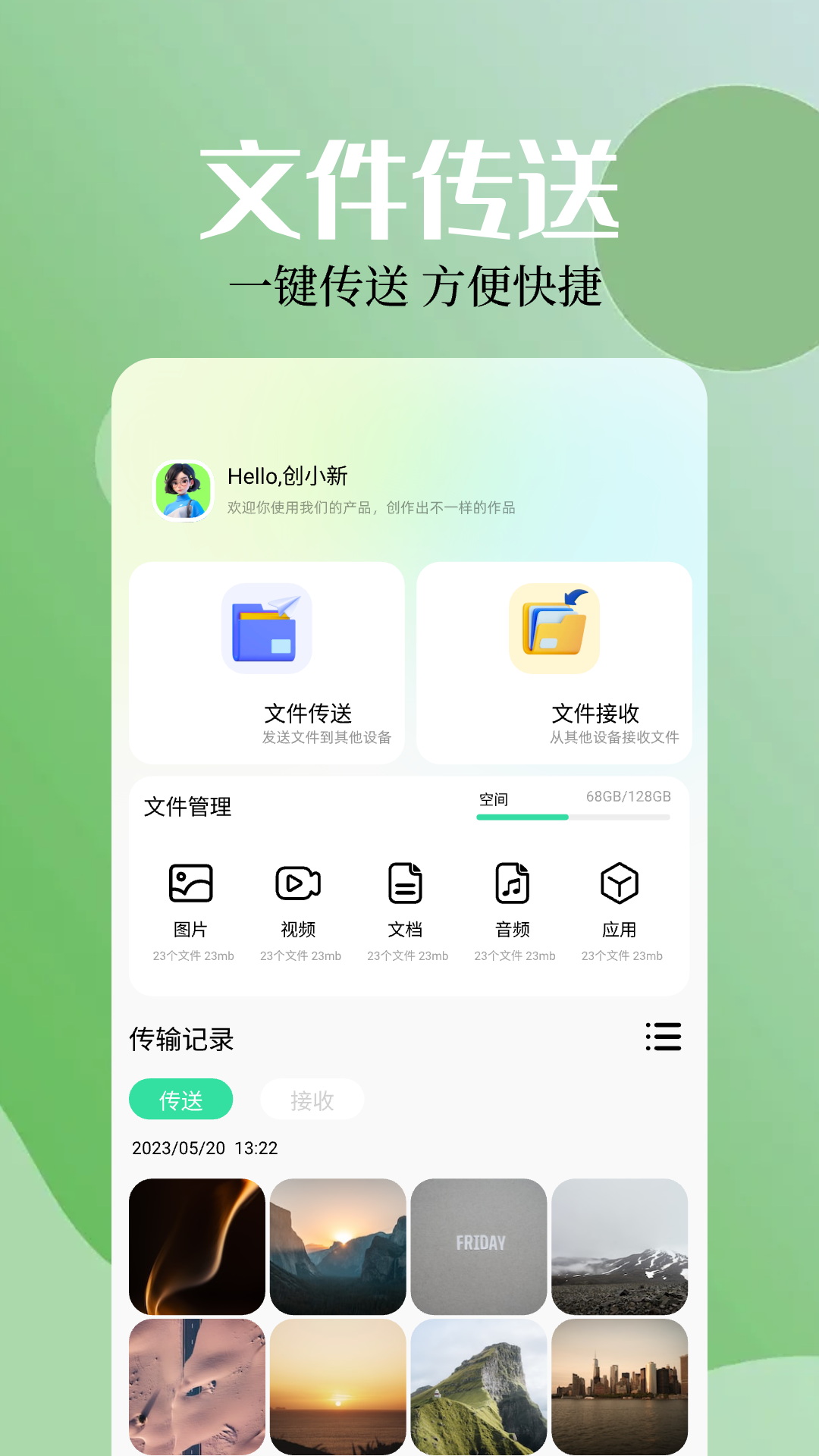Open the city skyline photo thumbnail
The image size is (819, 1456).
621,1385
